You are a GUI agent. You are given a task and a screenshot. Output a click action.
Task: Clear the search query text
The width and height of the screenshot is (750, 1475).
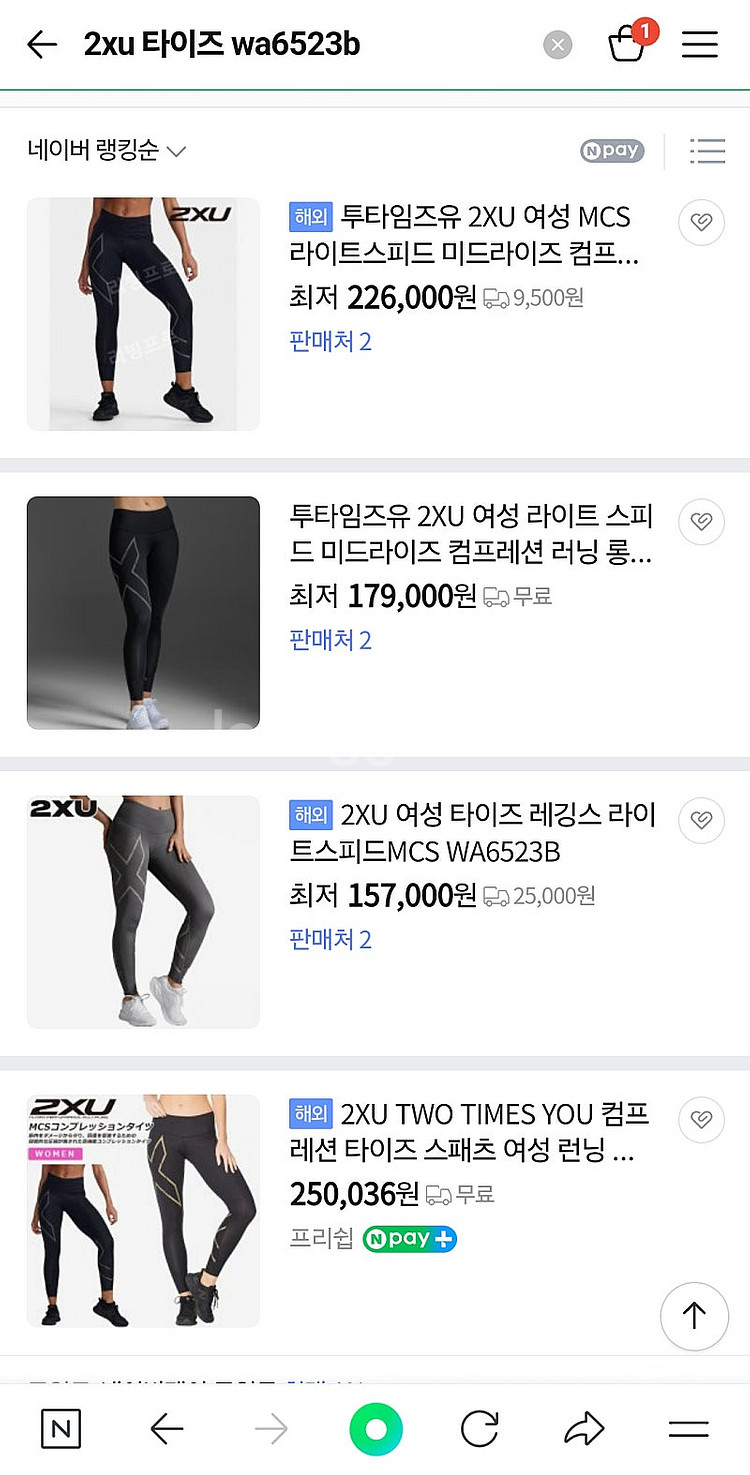(558, 45)
